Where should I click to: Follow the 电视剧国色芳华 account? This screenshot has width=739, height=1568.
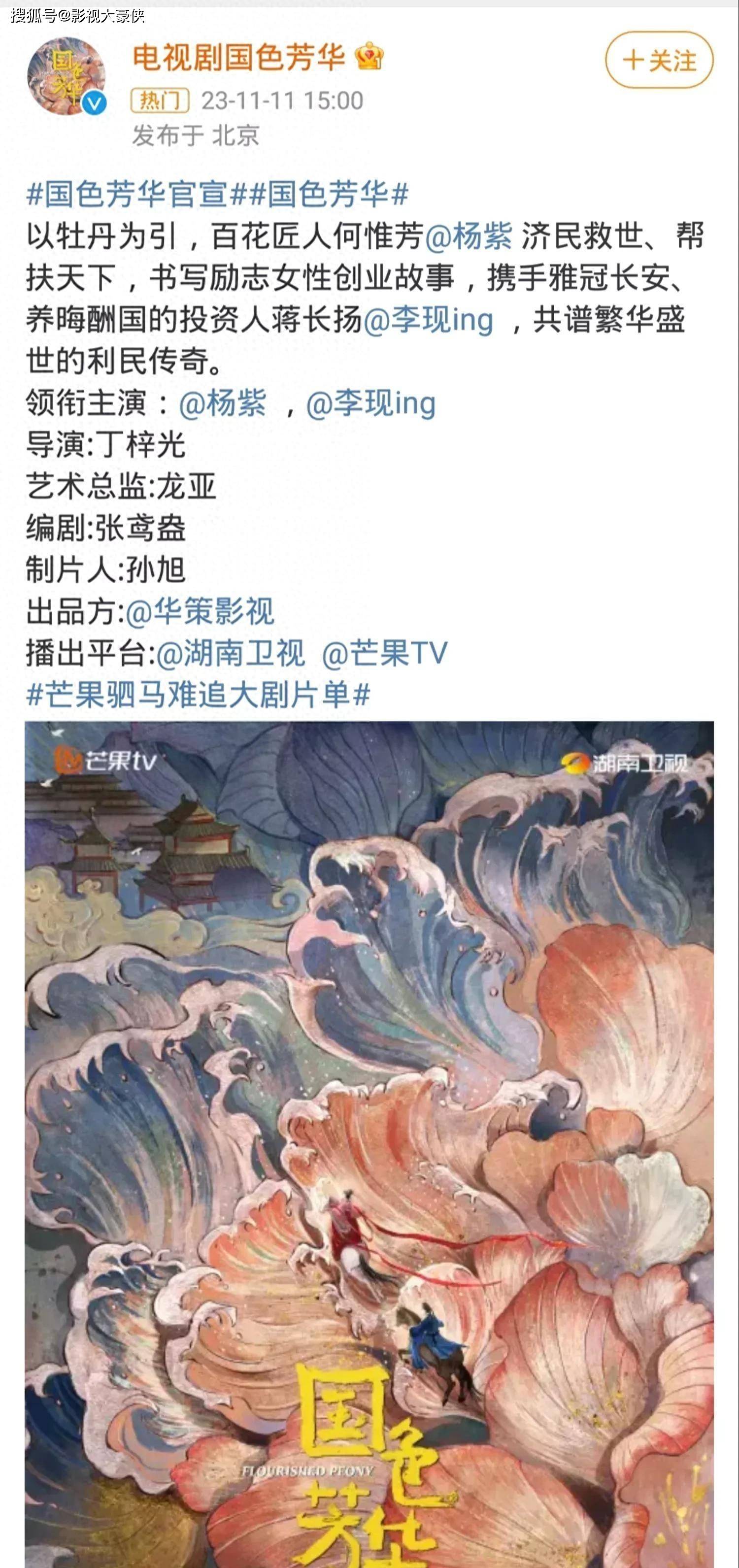click(x=659, y=60)
